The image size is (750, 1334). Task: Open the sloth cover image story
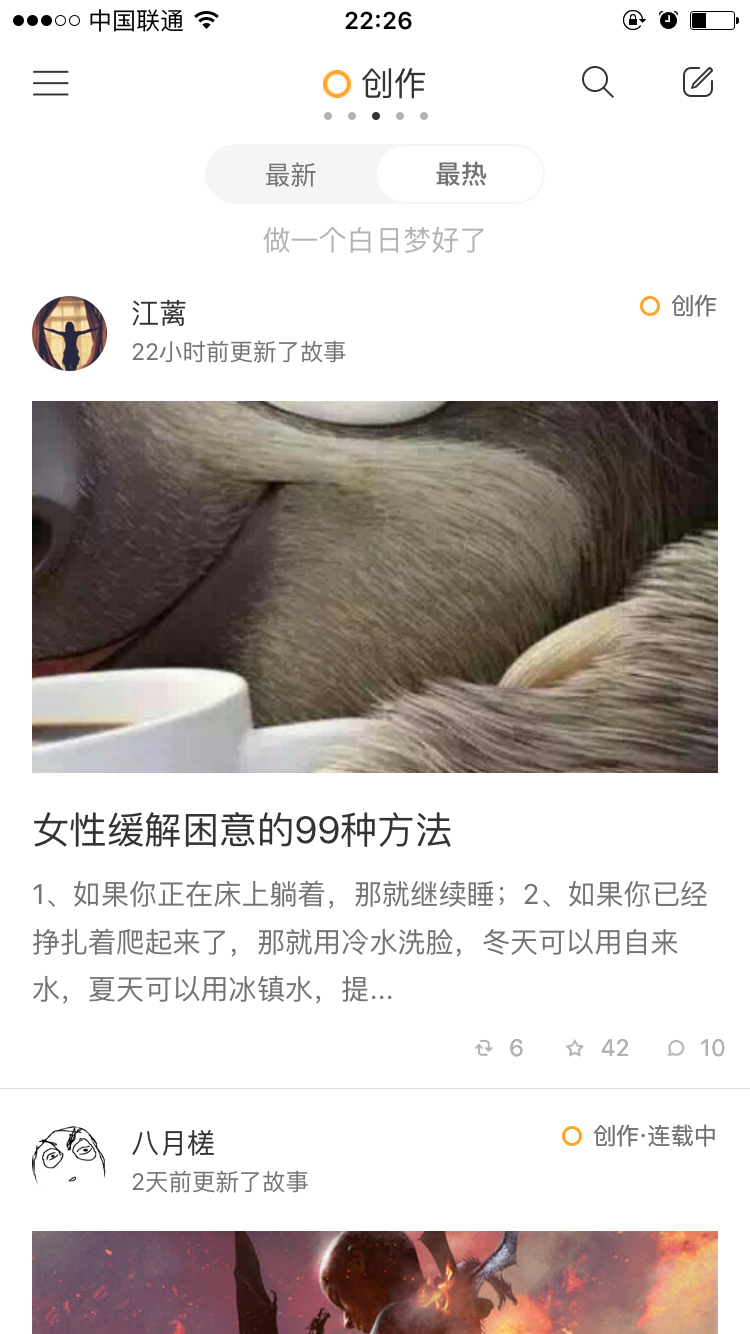click(375, 587)
